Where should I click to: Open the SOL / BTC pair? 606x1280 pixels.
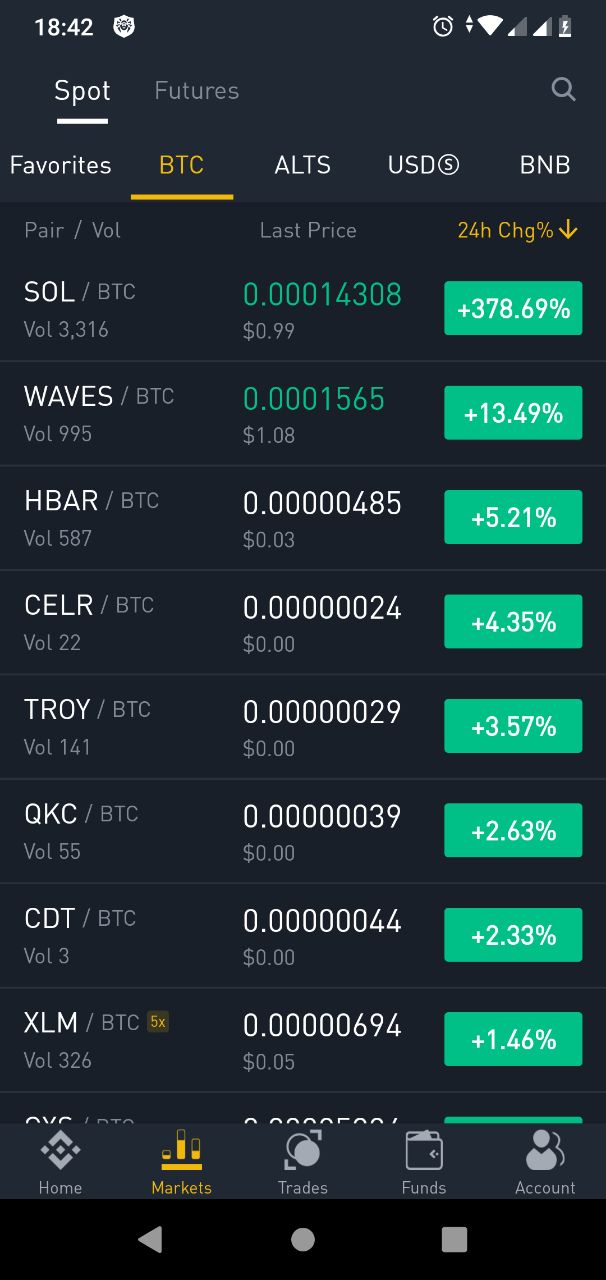tap(303, 309)
